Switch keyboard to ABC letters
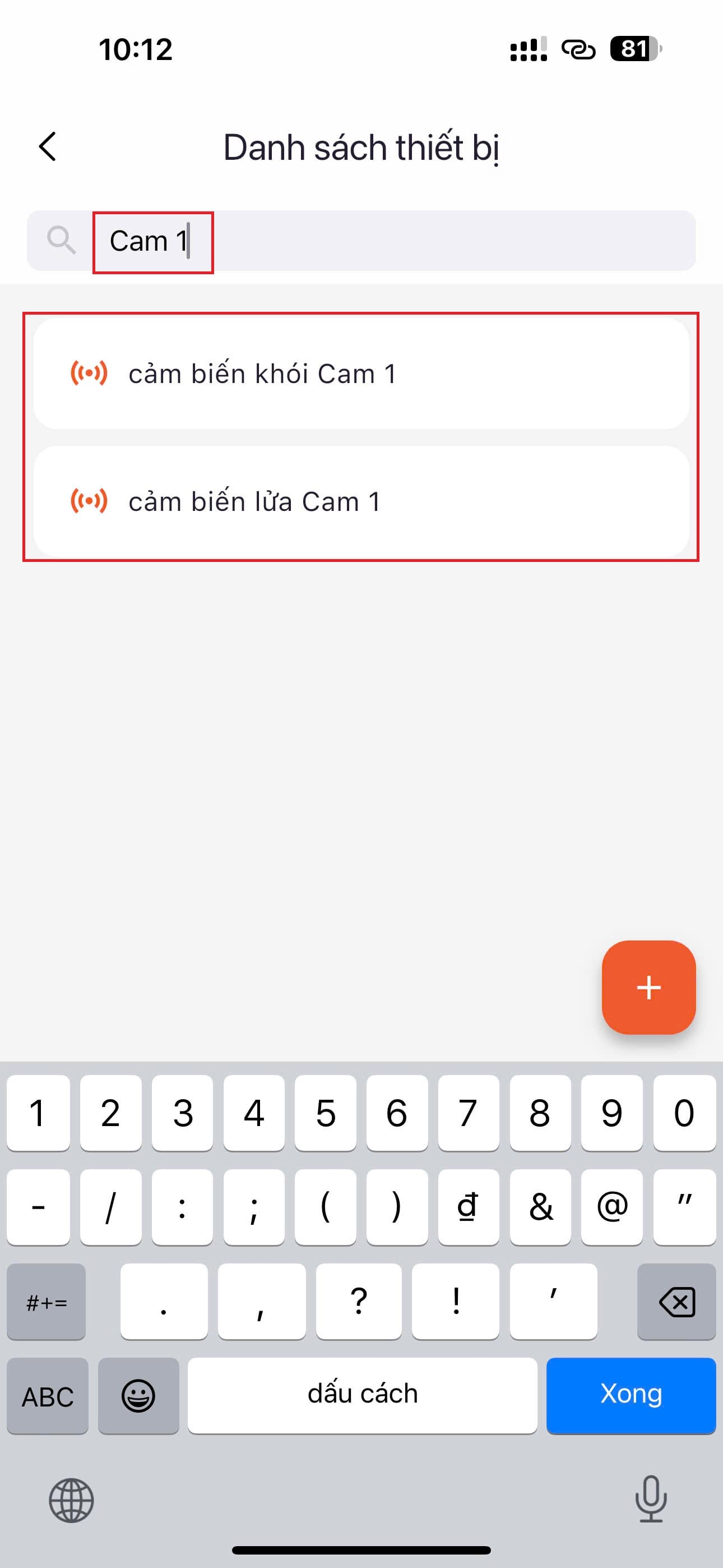Image resolution: width=723 pixels, height=1568 pixels. pos(48,1396)
